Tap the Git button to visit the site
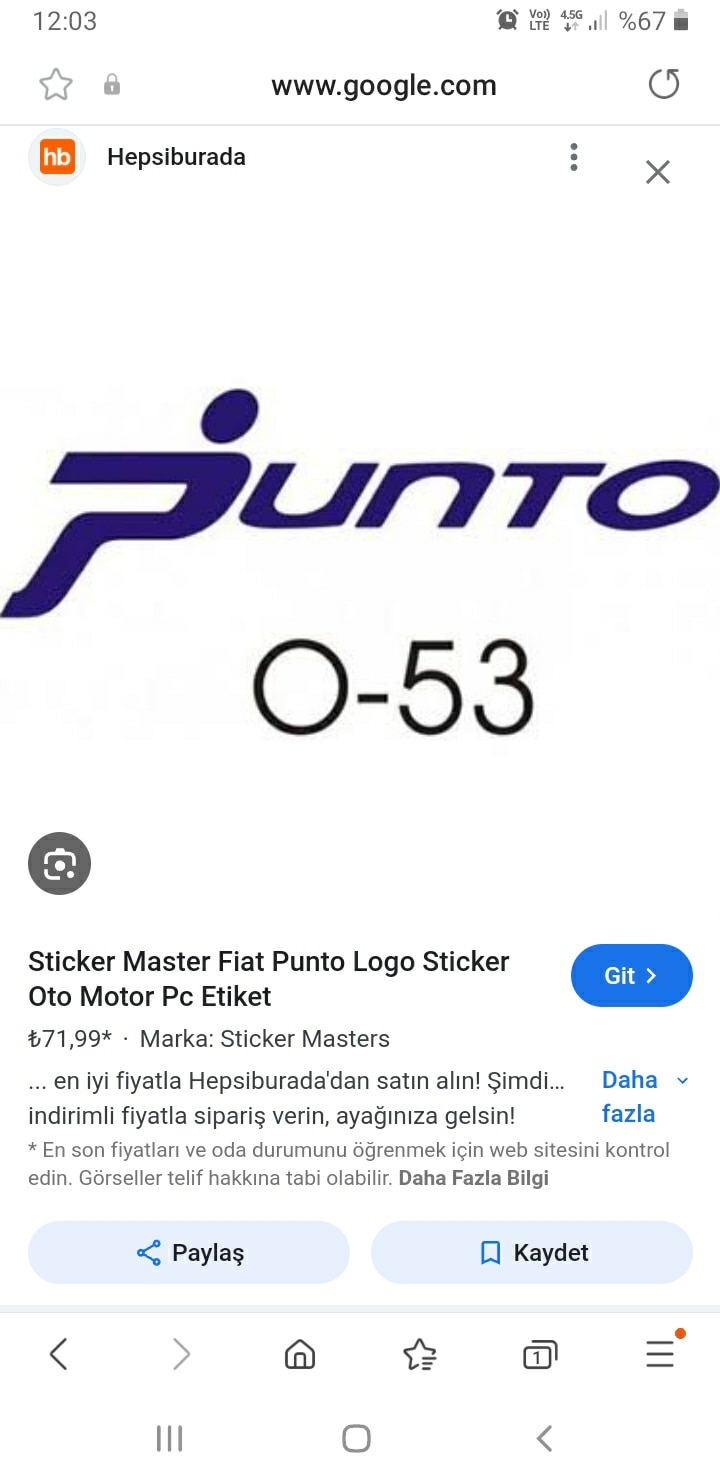The height and width of the screenshot is (1480, 720). pos(631,975)
